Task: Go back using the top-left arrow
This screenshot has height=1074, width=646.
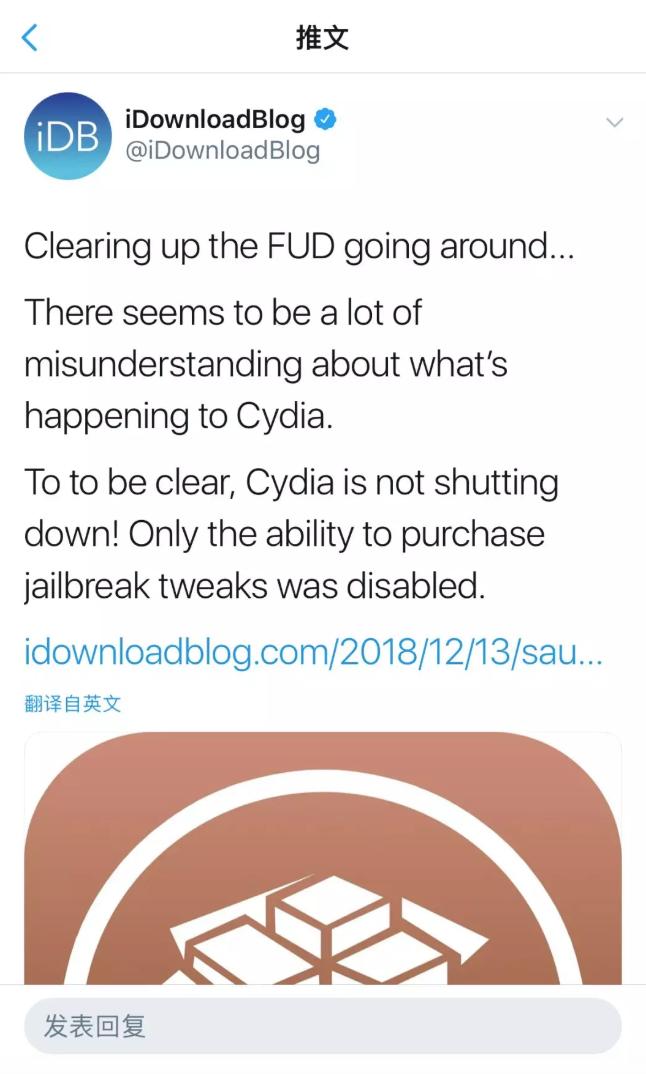Action: coord(30,38)
